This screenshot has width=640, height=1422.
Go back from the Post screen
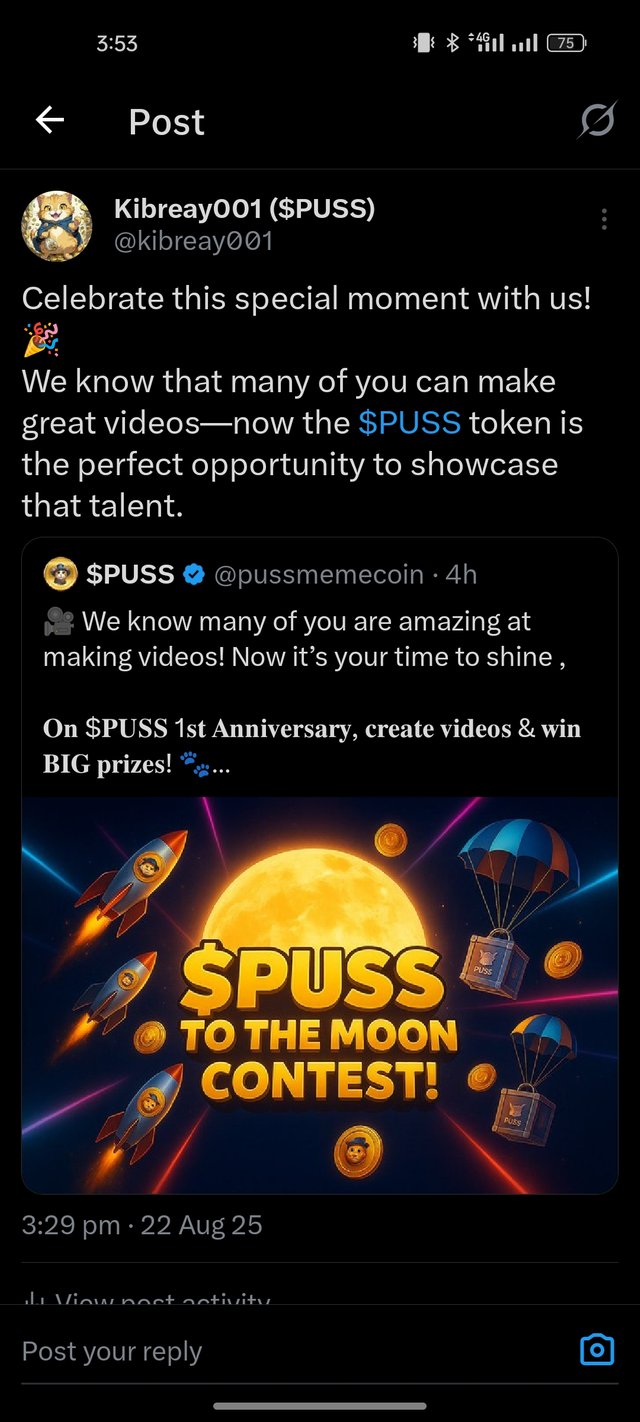[49, 121]
